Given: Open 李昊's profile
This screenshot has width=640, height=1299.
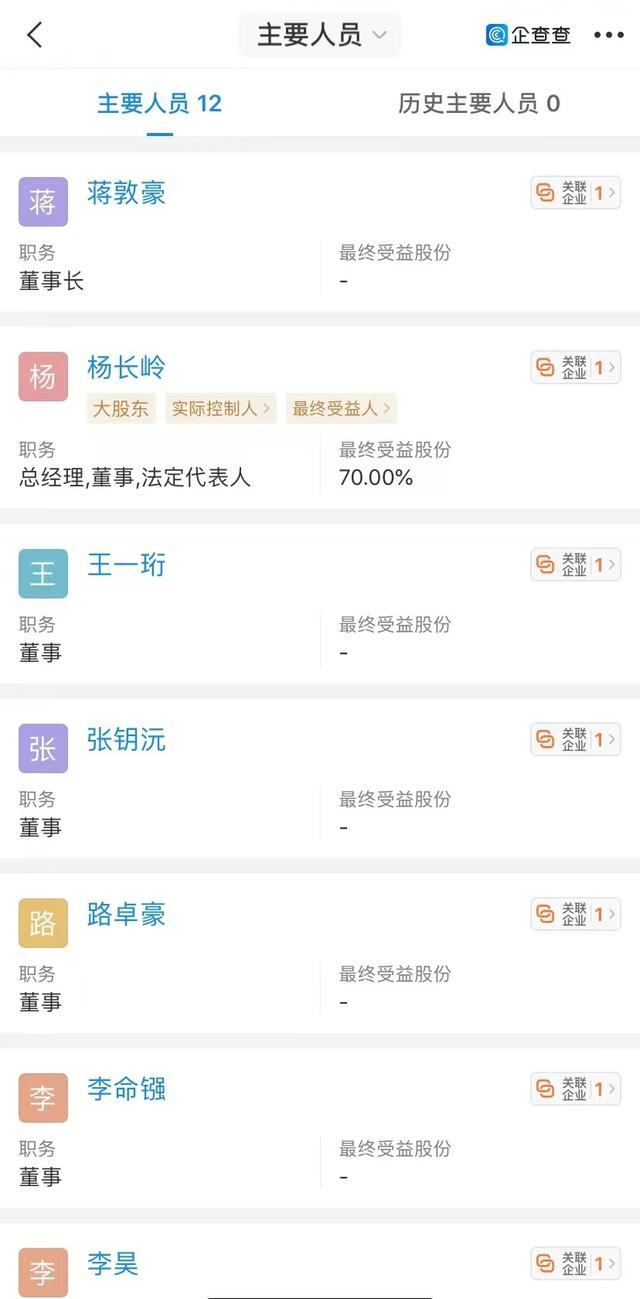Looking at the screenshot, I should click(x=112, y=1264).
